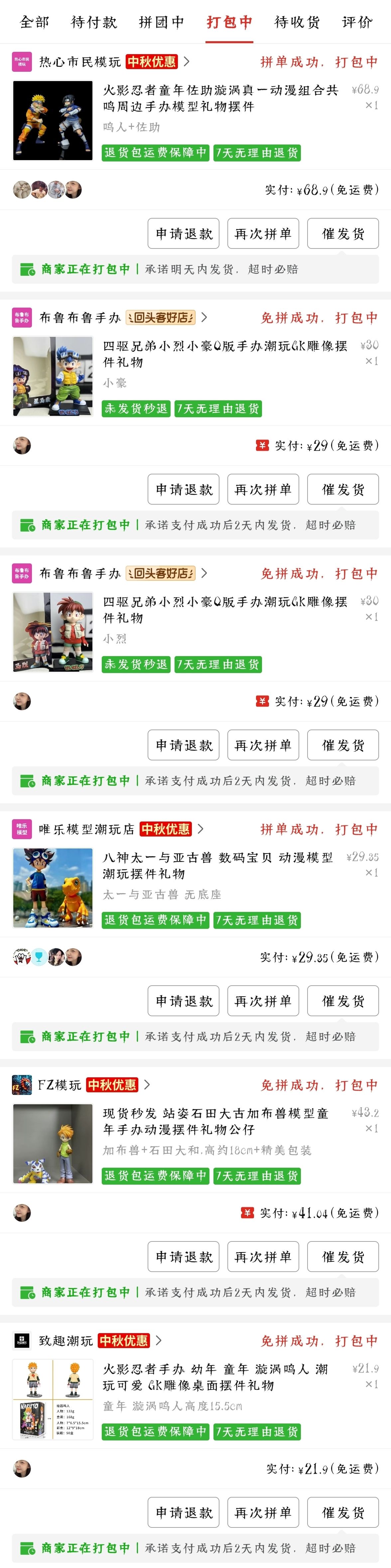This screenshot has height=1568, width=391.
Task: Switch to the 待付款 tab
Action: click(94, 23)
